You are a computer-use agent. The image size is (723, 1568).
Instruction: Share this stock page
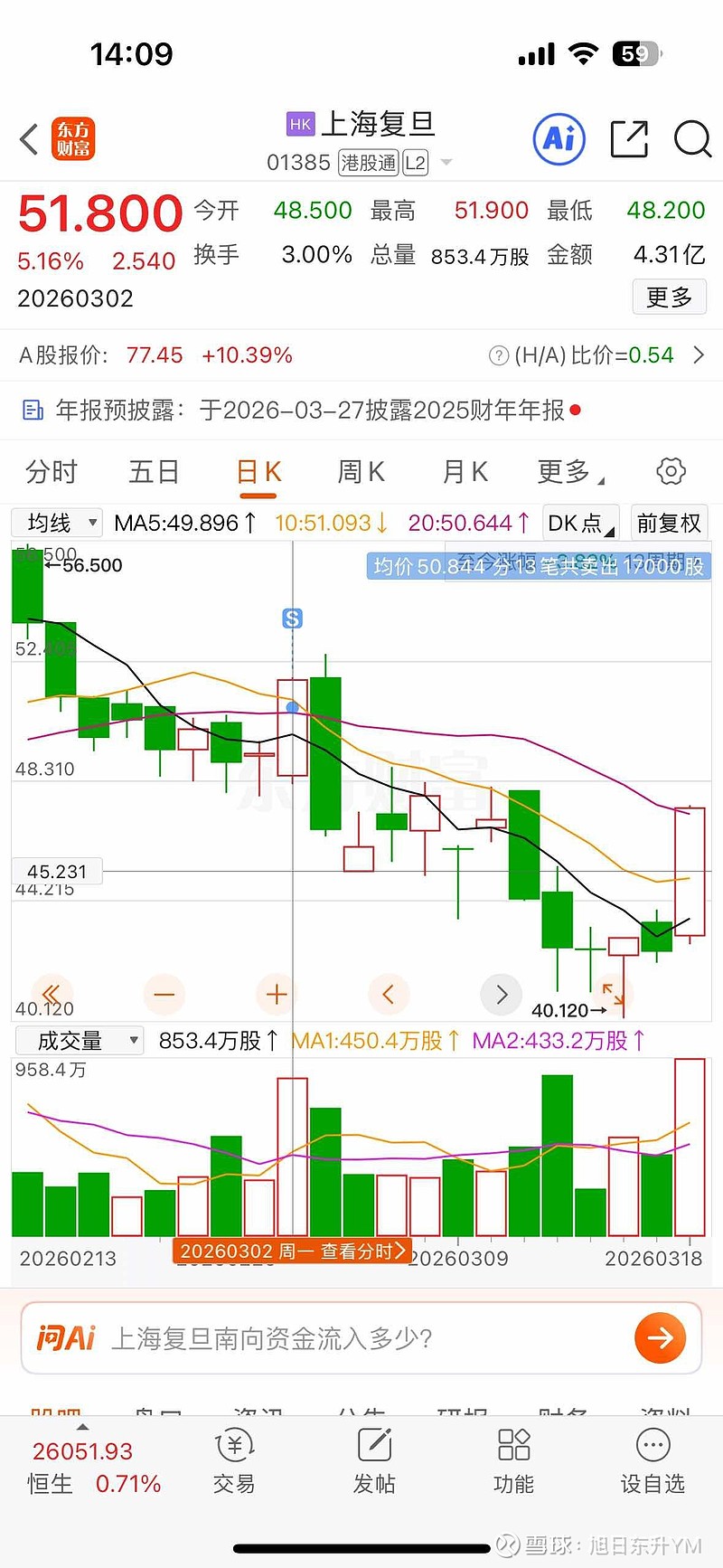629,139
